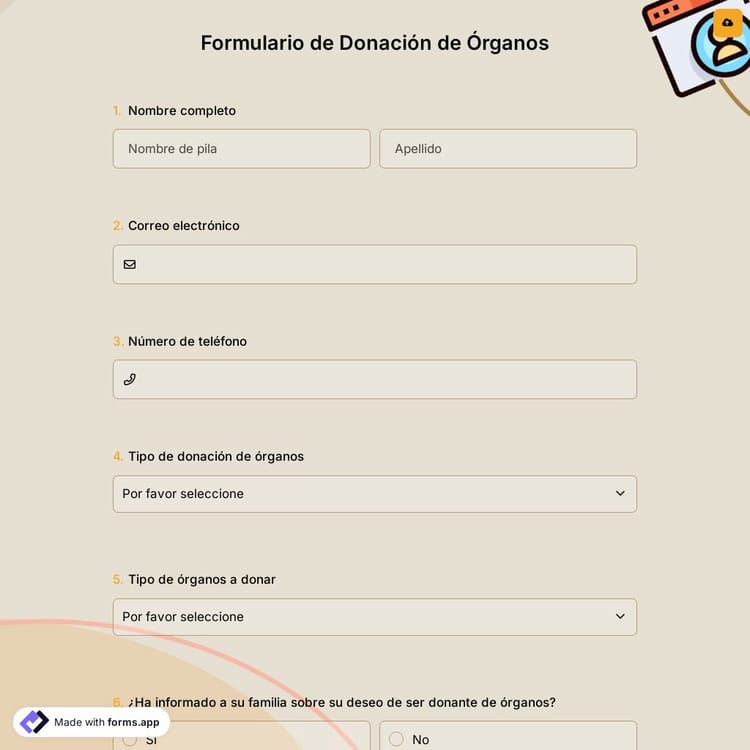Tap the orange cloud download icon
The width and height of the screenshot is (750, 750).
pos(727,22)
